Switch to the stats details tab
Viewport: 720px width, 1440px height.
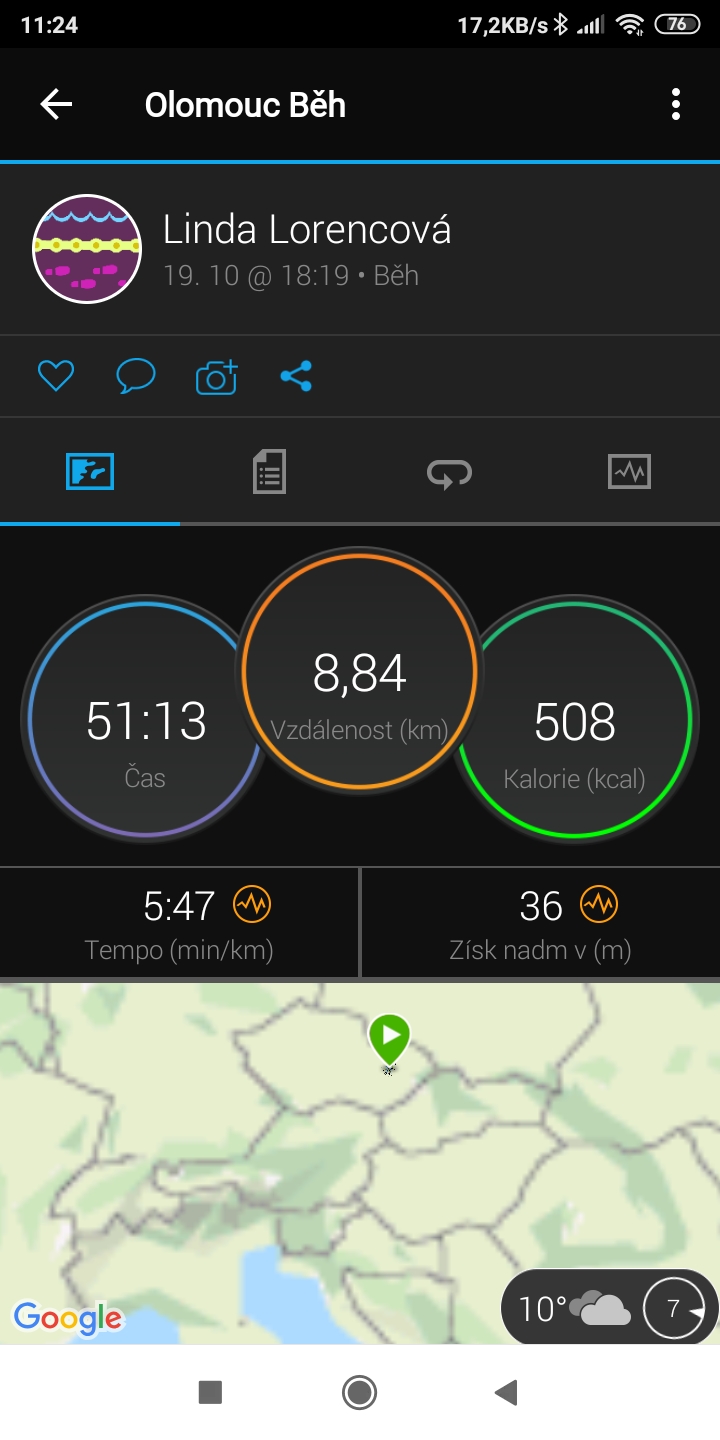click(x=269, y=471)
